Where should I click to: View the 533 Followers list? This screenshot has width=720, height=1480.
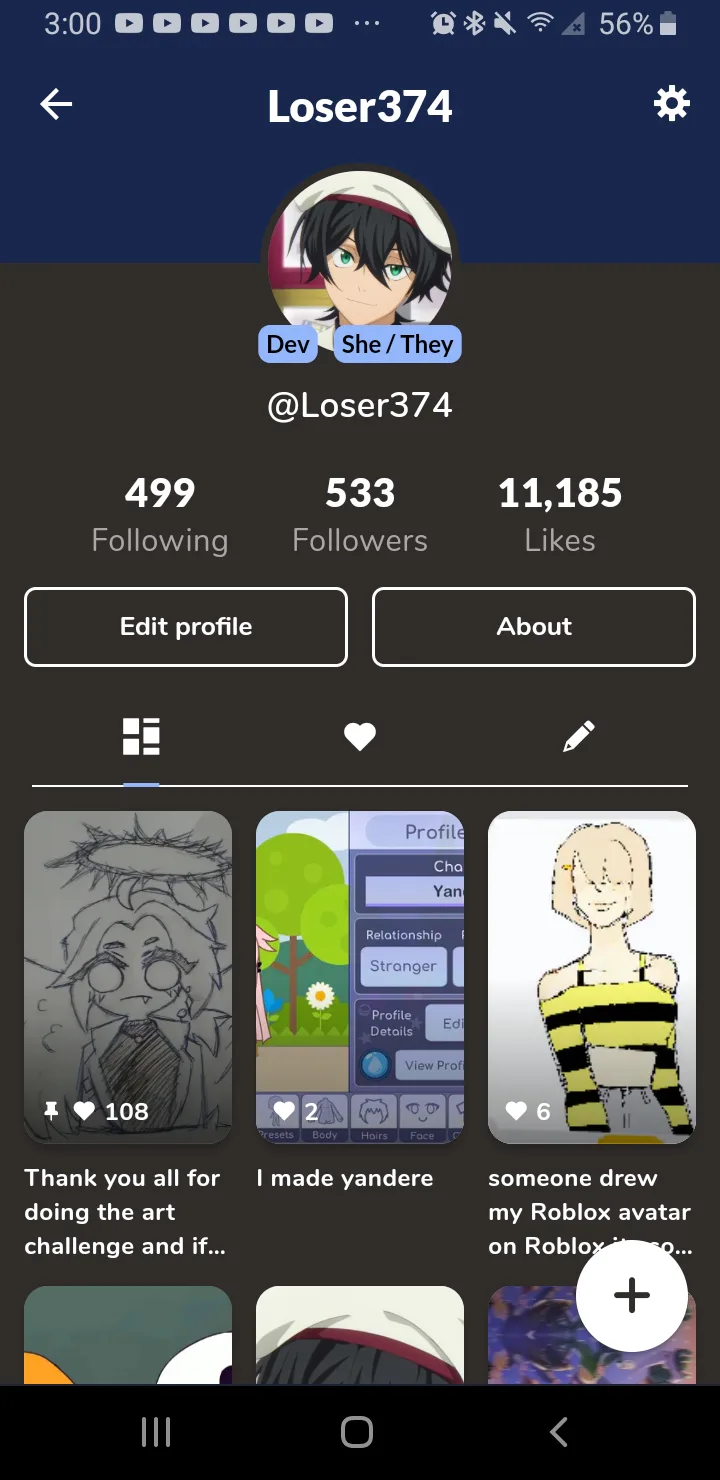(360, 514)
